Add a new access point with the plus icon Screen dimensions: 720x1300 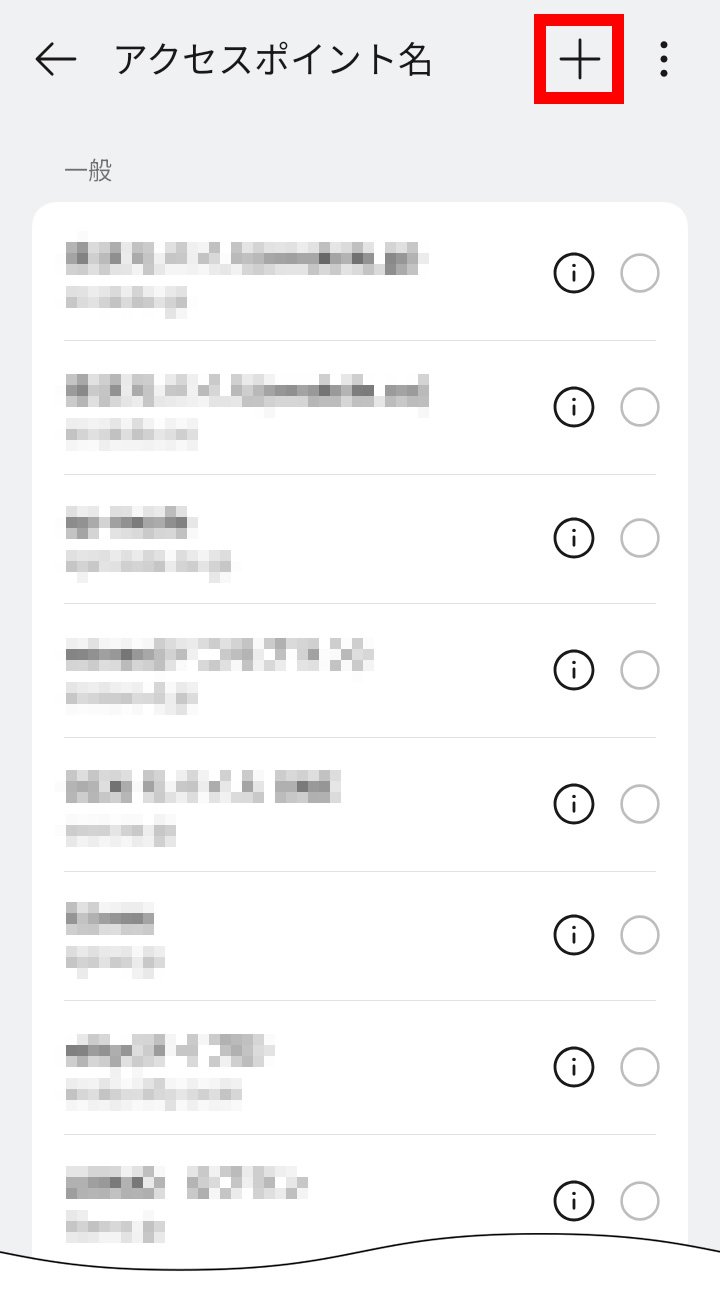pyautogui.click(x=579, y=60)
